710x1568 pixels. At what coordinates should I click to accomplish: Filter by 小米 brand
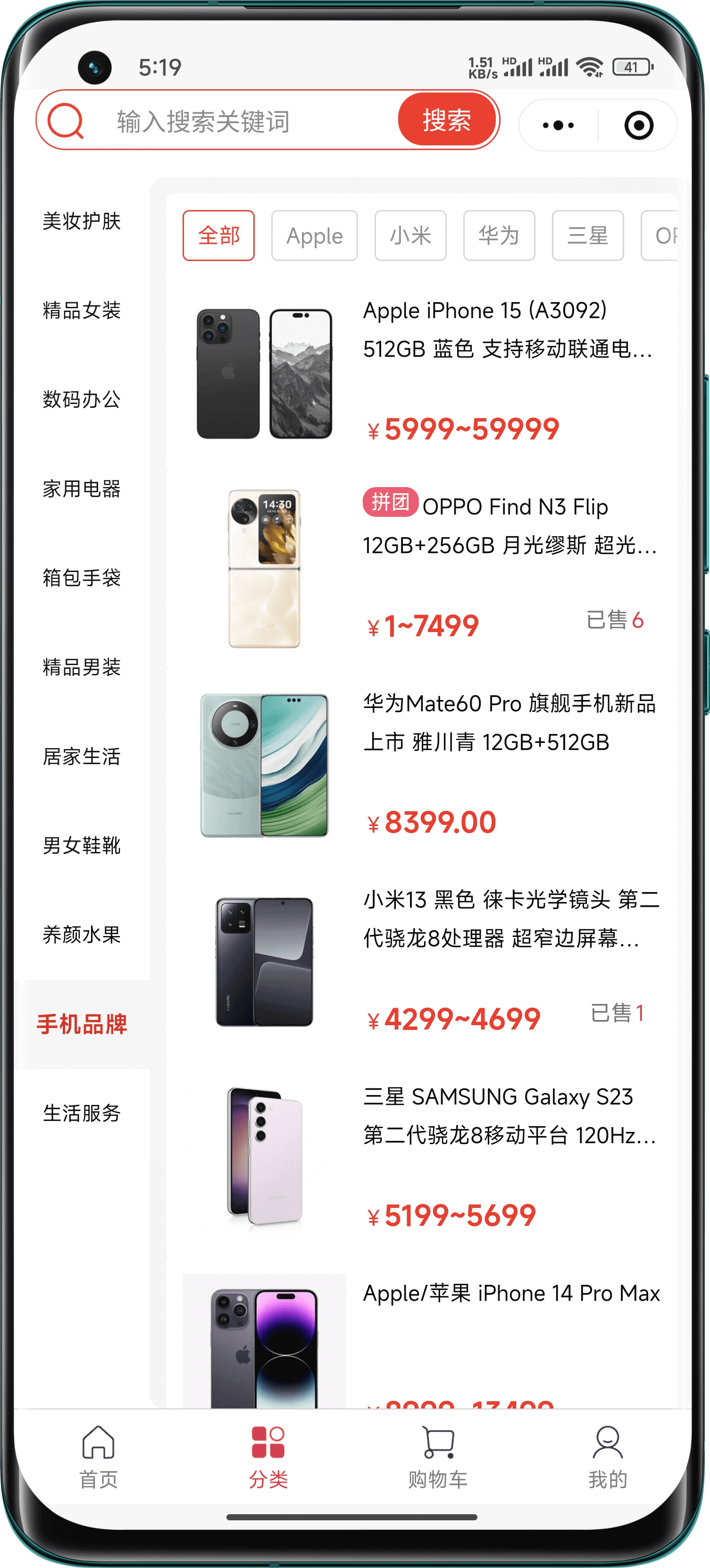point(410,236)
